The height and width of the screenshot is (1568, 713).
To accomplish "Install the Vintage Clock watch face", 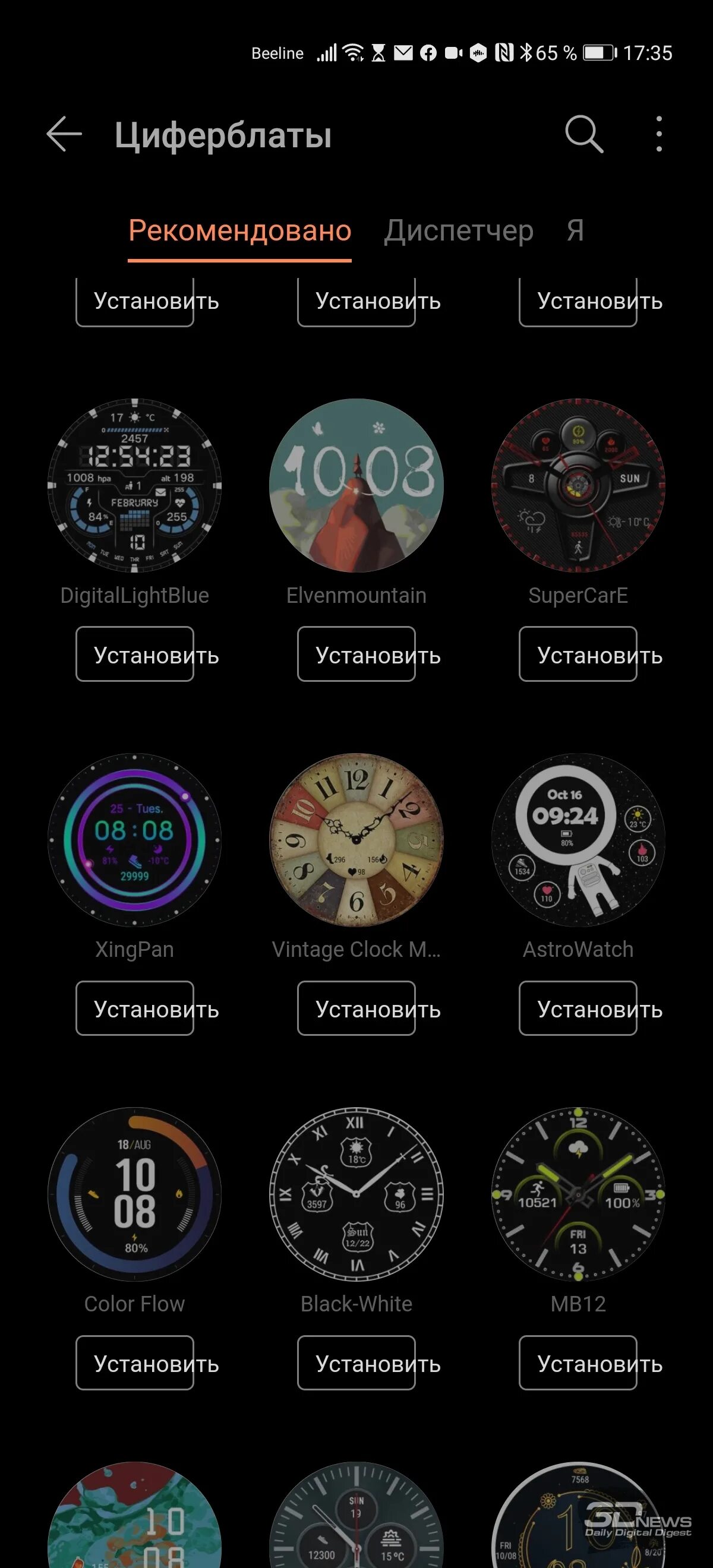I will tap(356, 1009).
